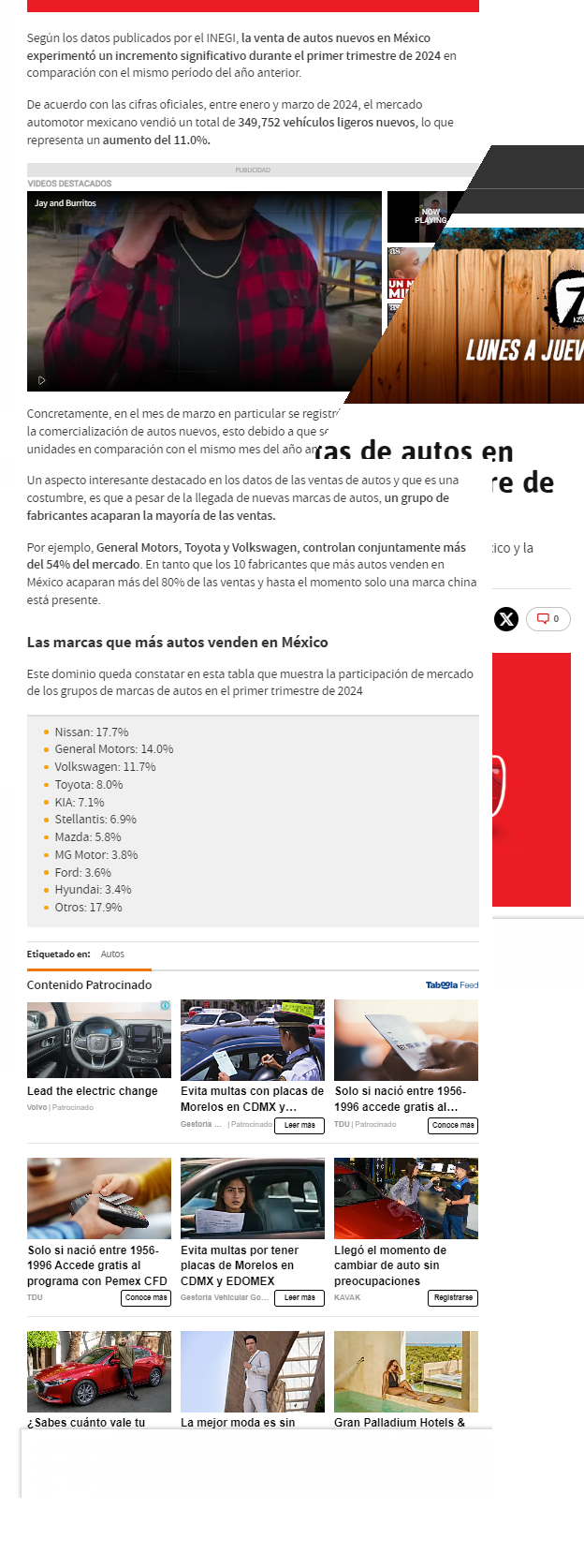Tap Conoce más on the 1956-1996 accede gratis al… ad
Viewport: 584px width, 1568px height.
[x=453, y=1126]
